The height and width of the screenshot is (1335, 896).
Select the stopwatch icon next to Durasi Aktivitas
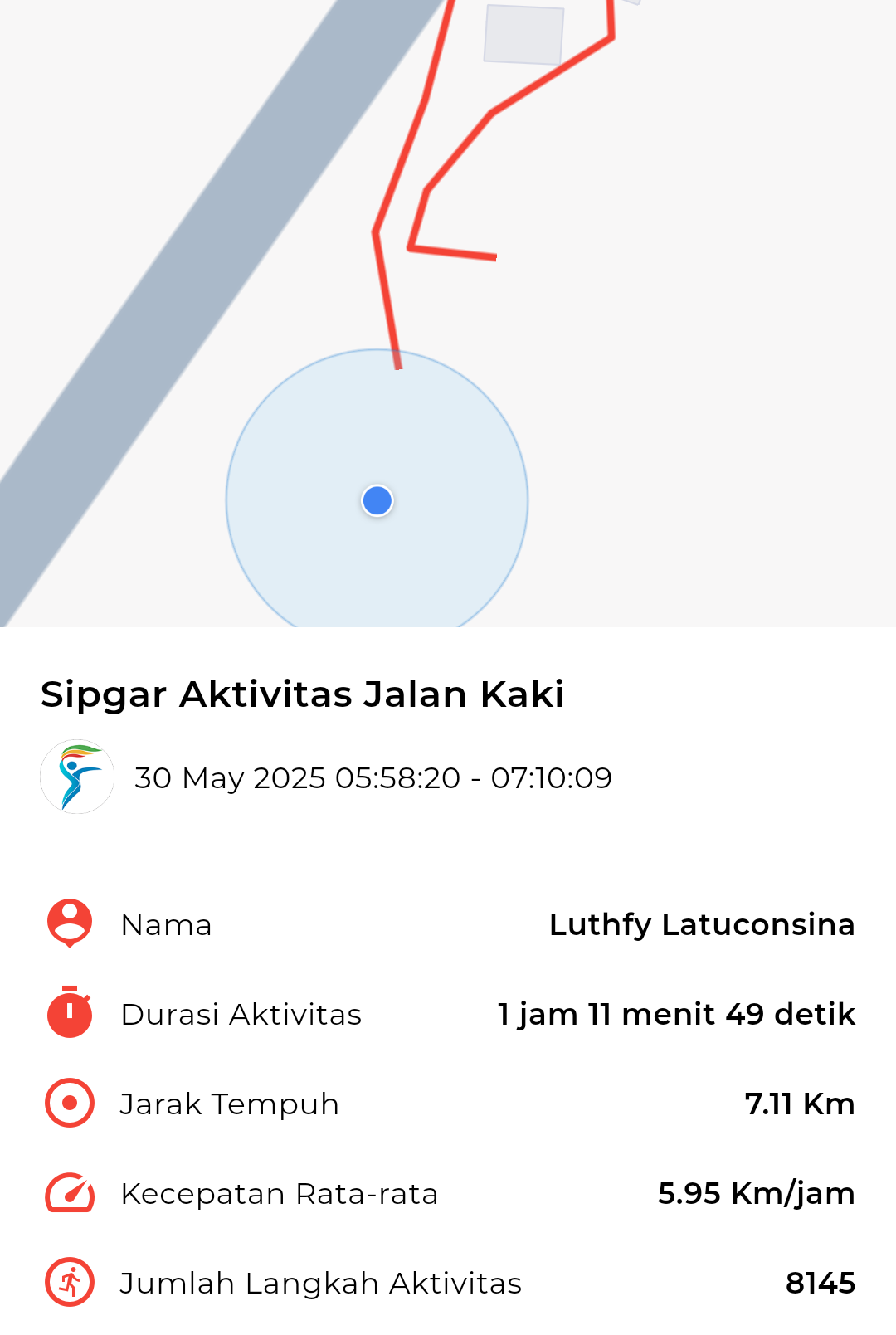(x=68, y=1014)
